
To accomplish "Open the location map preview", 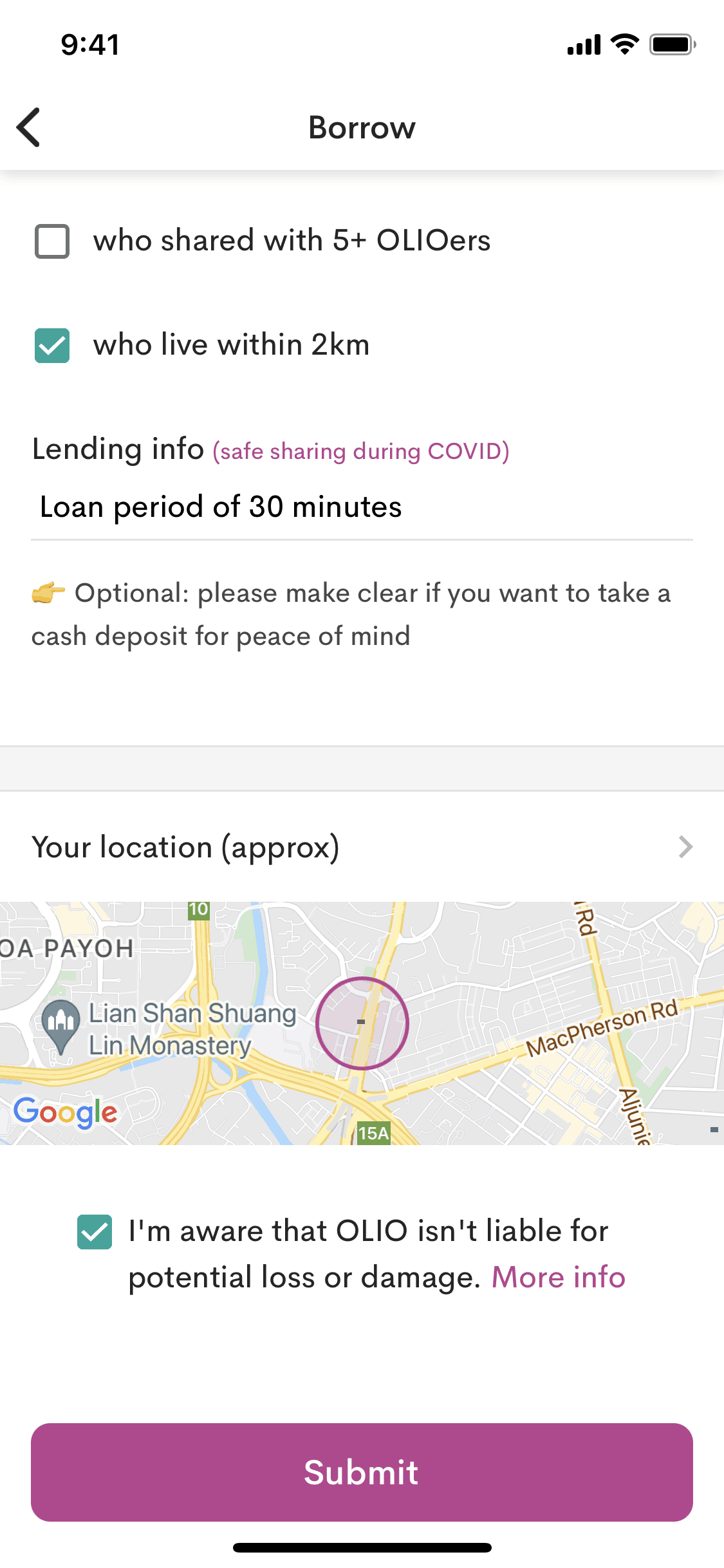I will click(x=362, y=1023).
